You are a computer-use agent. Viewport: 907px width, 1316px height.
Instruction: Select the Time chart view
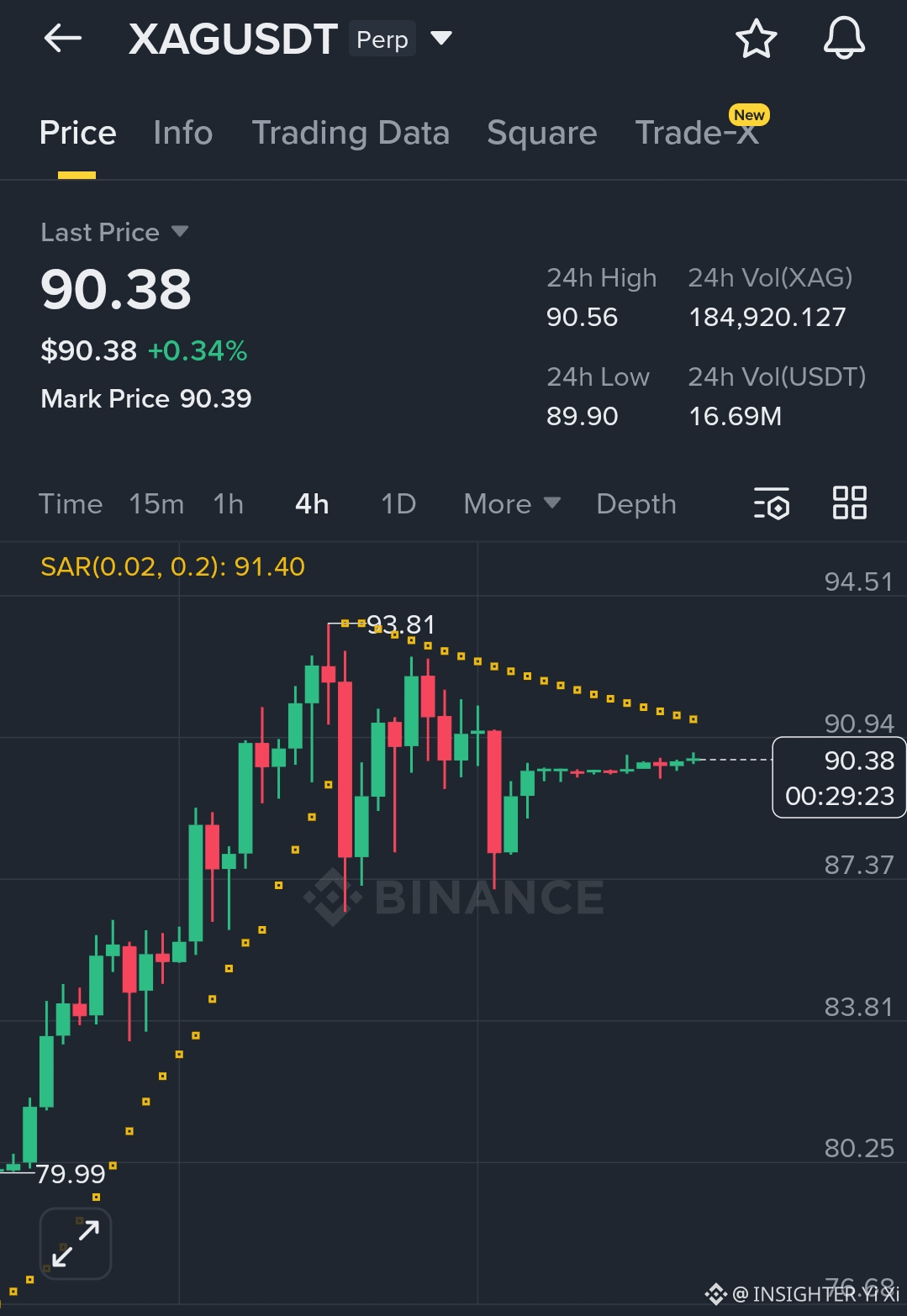[71, 504]
